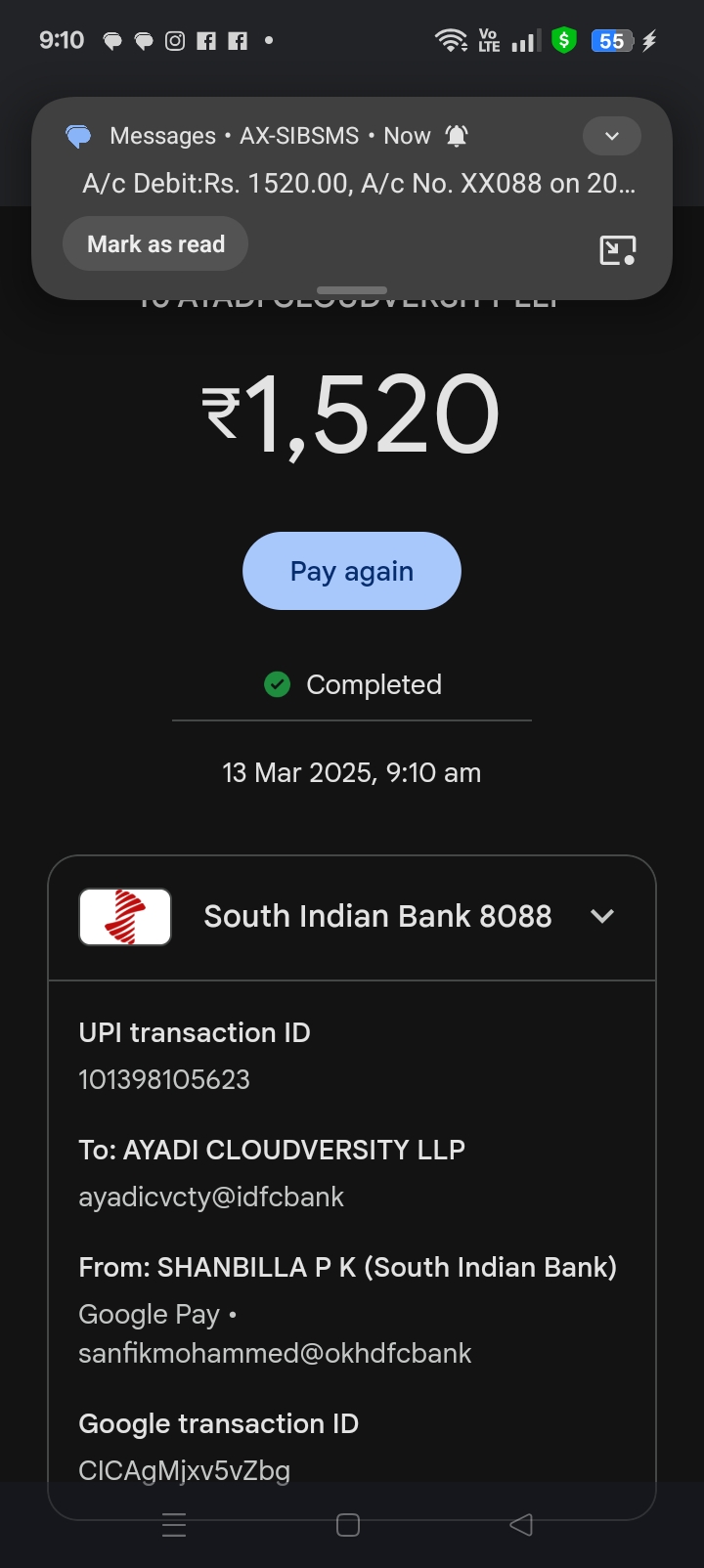
Task: Open the A/c Debit message notification
Action: coord(358,184)
